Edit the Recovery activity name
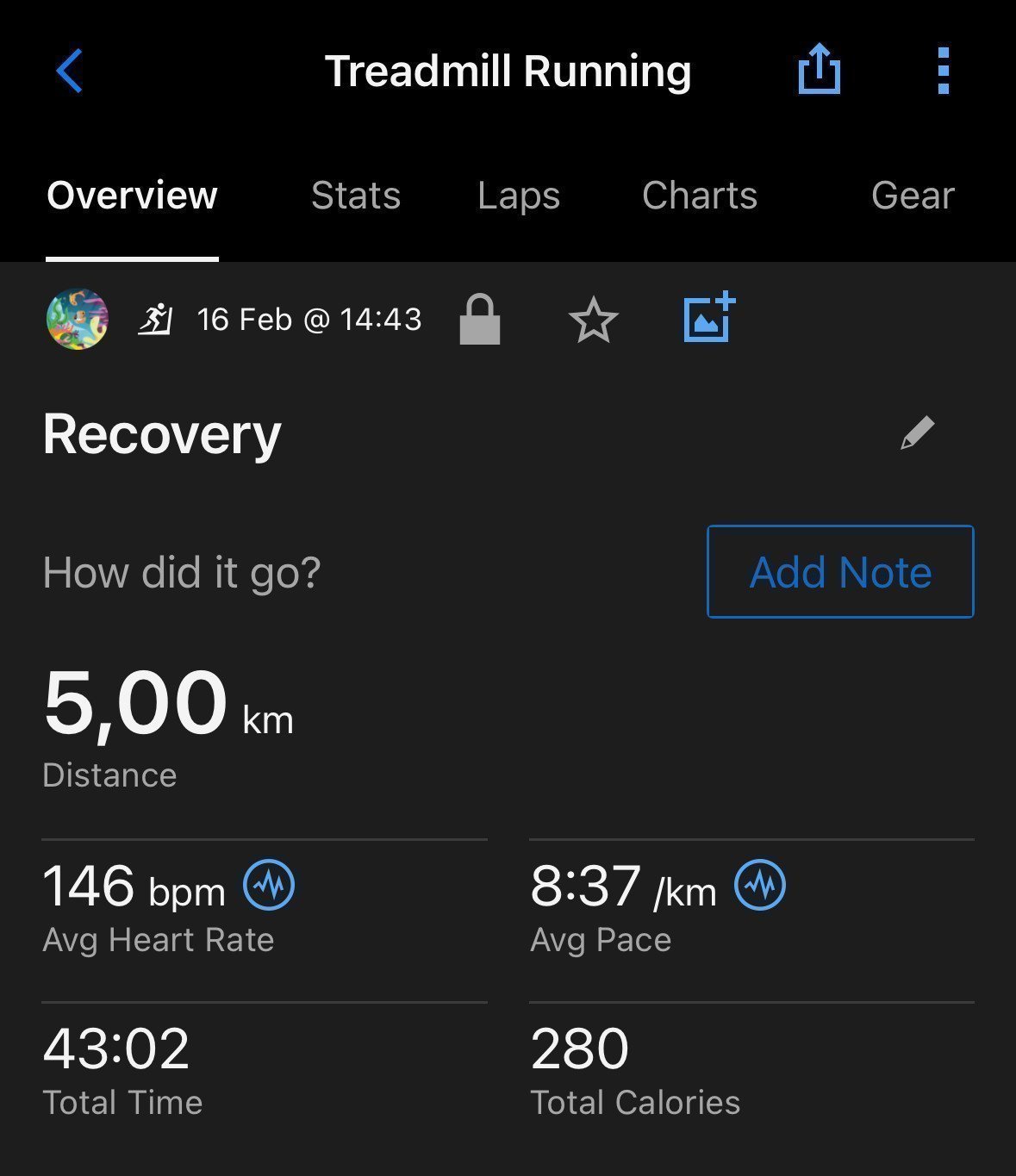 (x=918, y=433)
